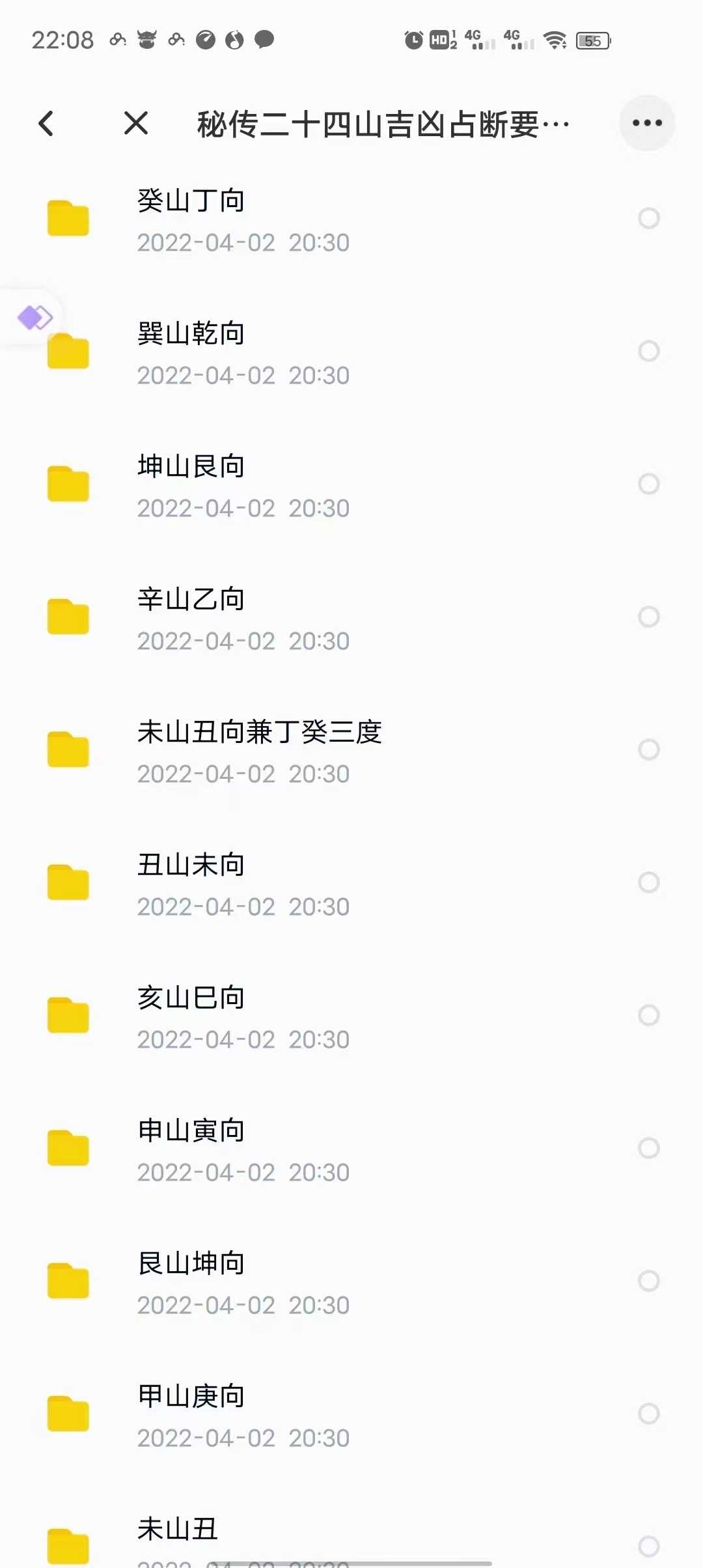Tap the back arrow at top left
703x1568 pixels.
[x=46, y=122]
